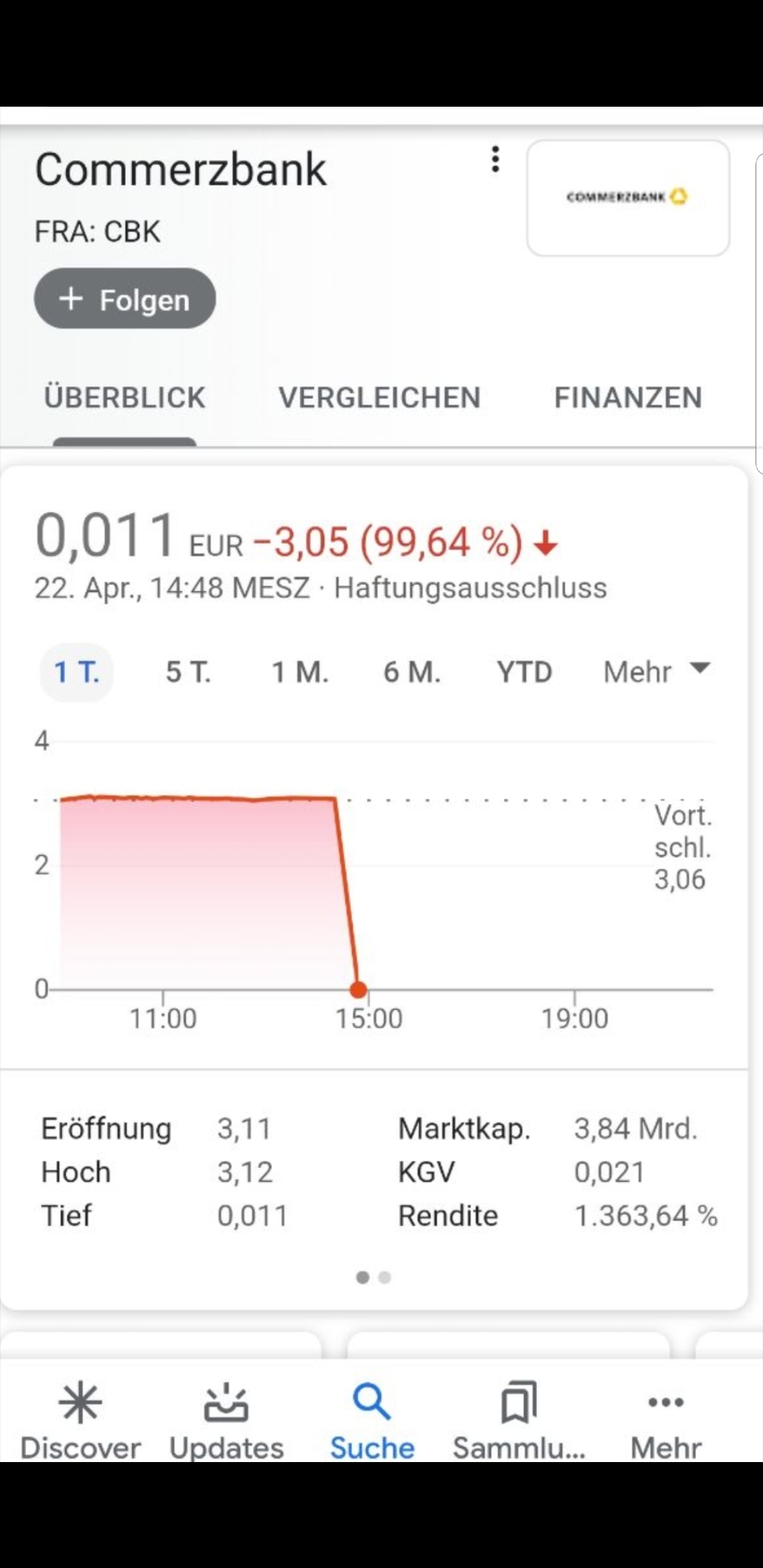Image resolution: width=763 pixels, height=1568 pixels.
Task: Show the 6 M. chart range
Action: coord(412,672)
